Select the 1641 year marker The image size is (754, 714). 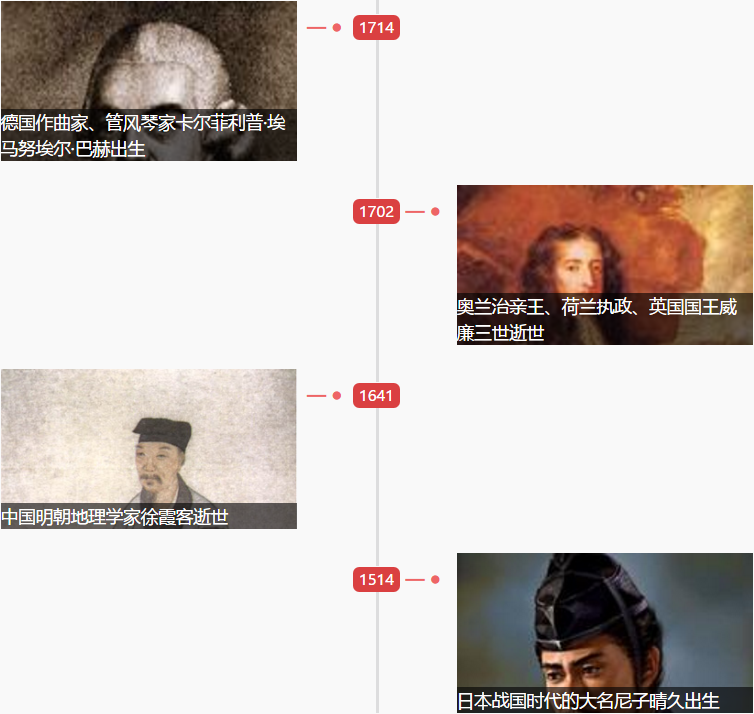376,396
